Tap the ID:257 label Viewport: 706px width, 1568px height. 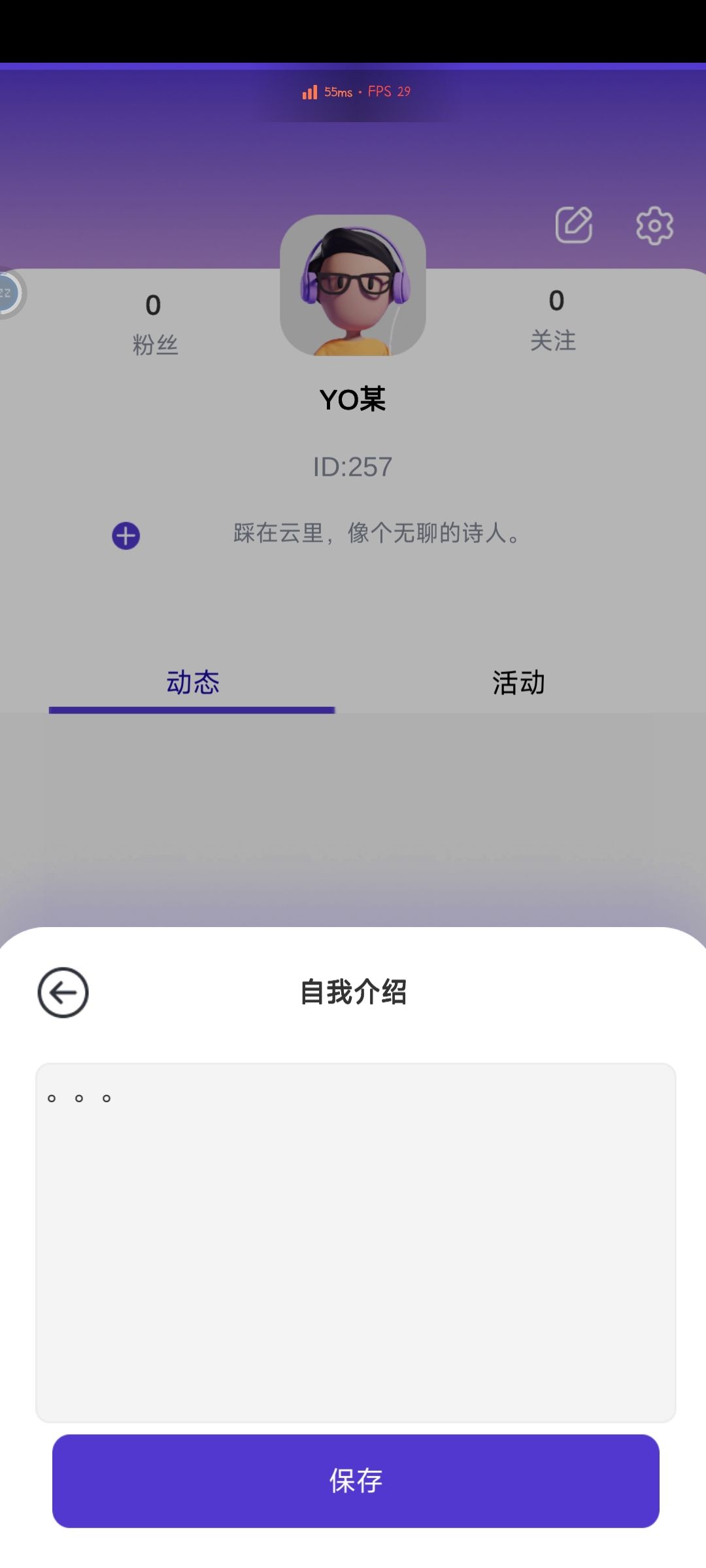tap(352, 466)
